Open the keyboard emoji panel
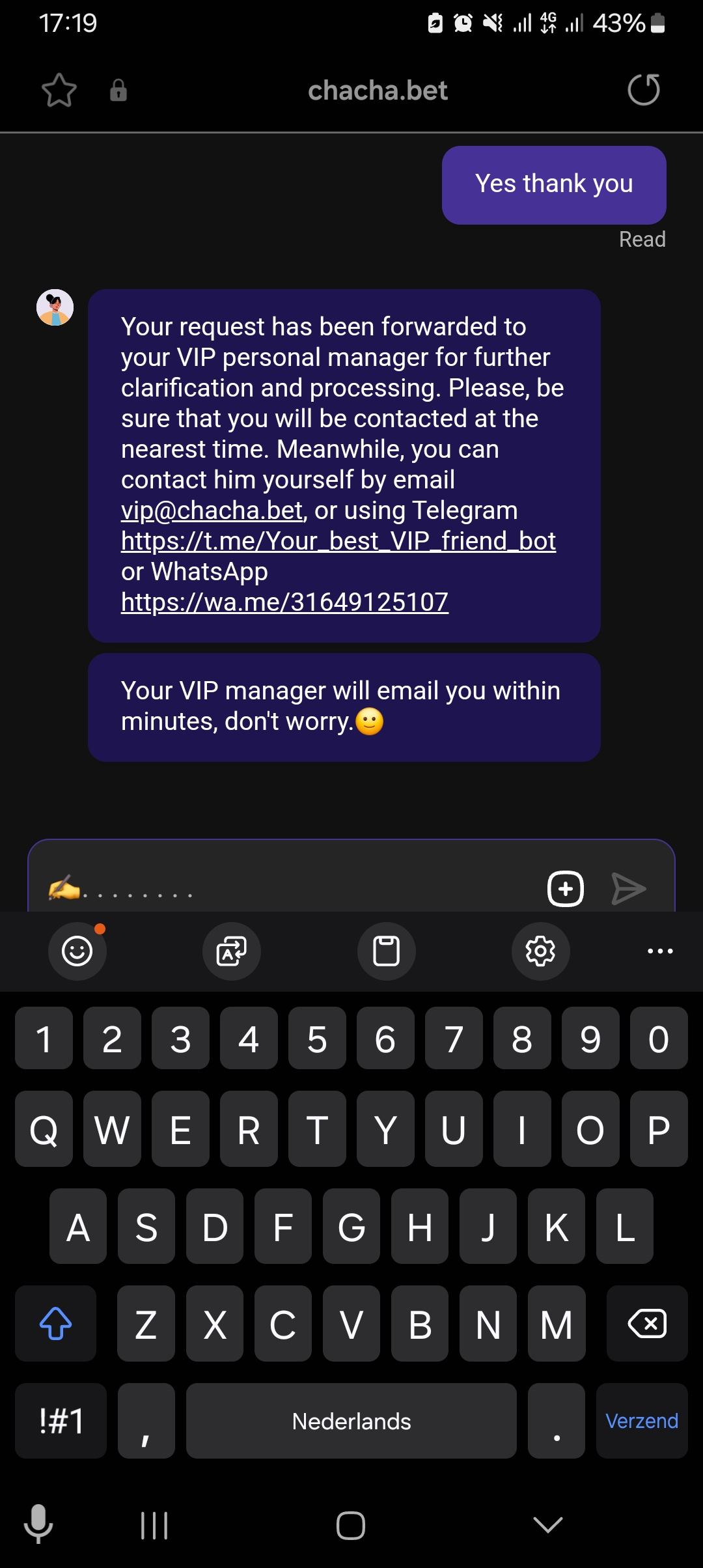 [77, 951]
